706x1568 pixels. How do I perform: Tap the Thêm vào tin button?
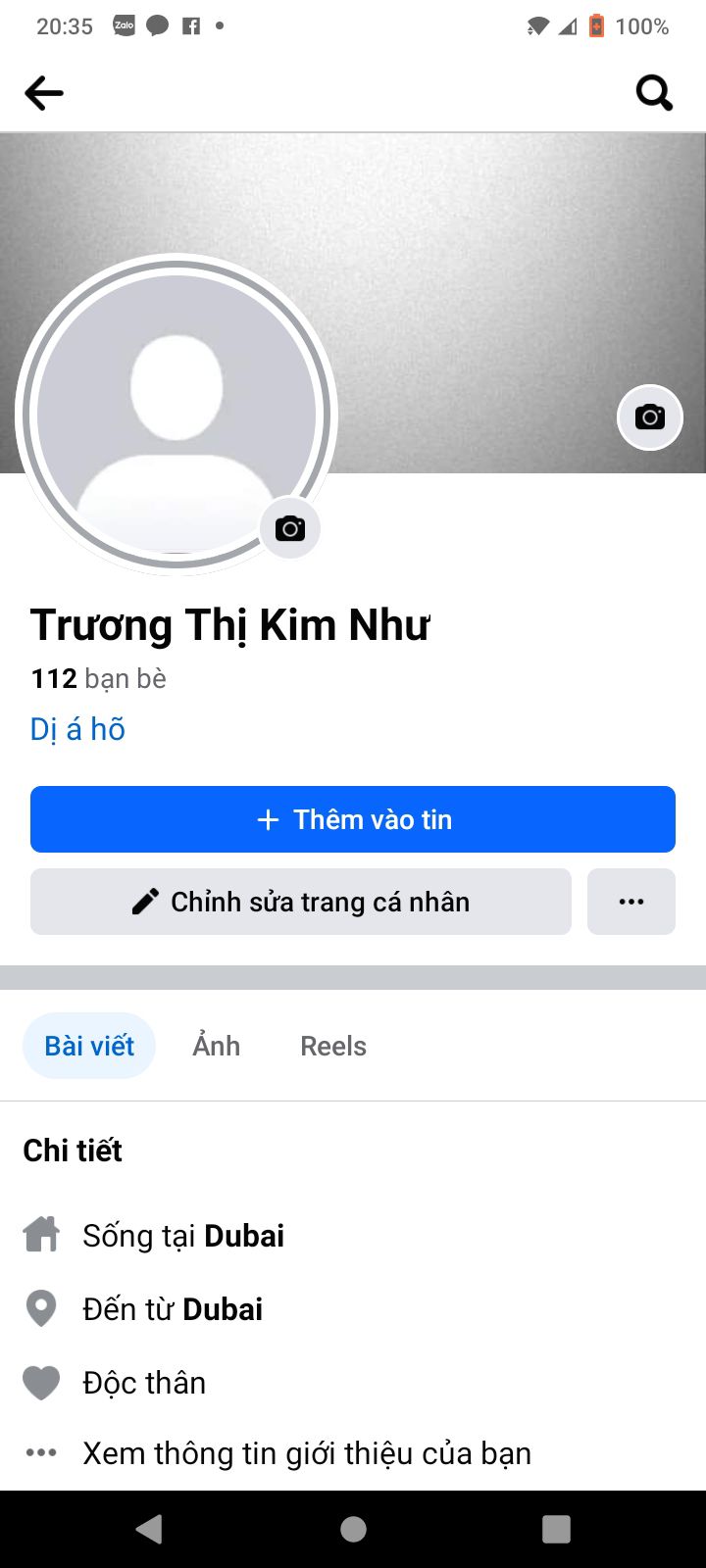click(353, 819)
